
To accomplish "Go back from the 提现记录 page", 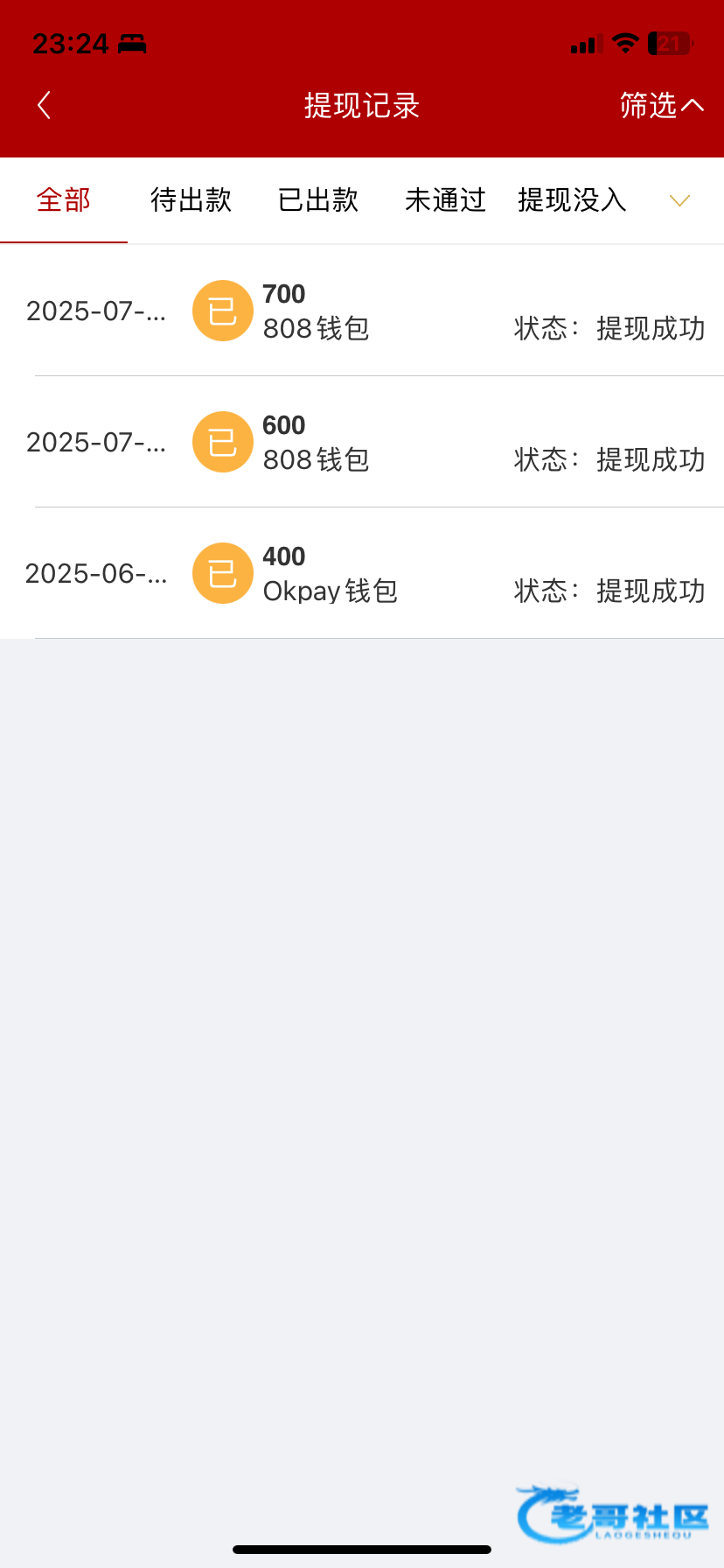I will 45,106.
